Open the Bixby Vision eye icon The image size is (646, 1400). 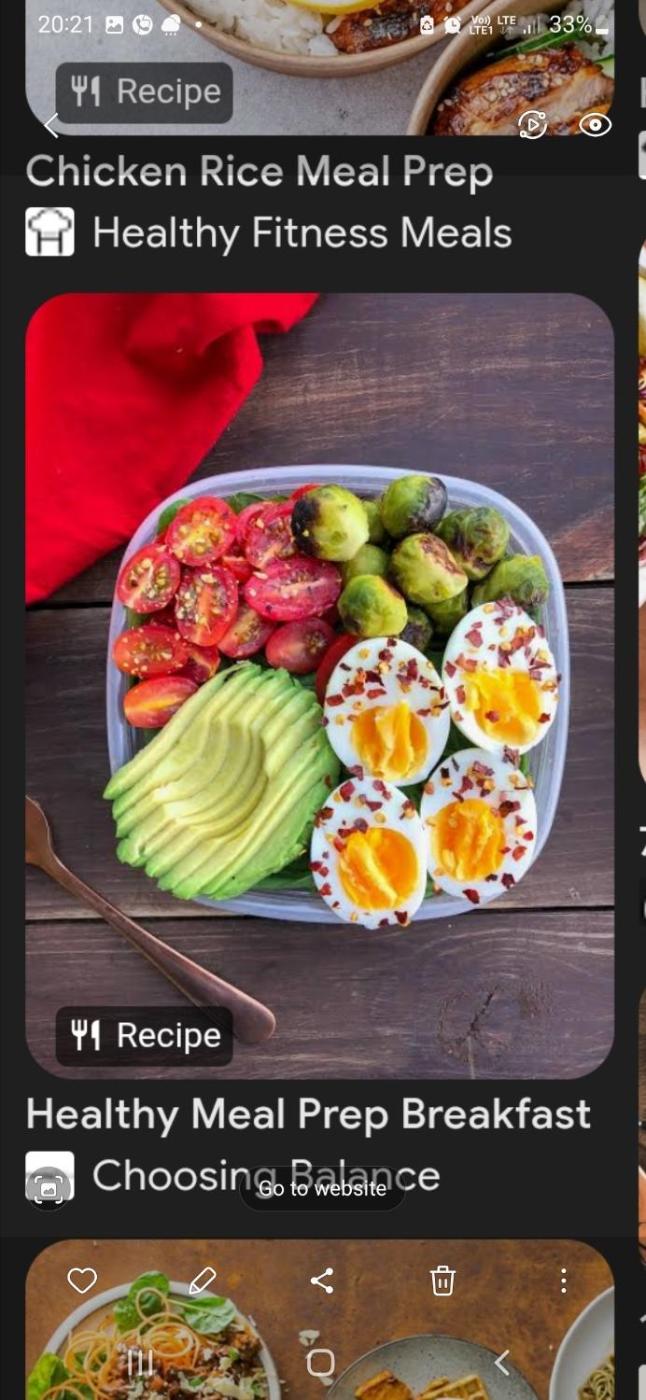coord(595,125)
